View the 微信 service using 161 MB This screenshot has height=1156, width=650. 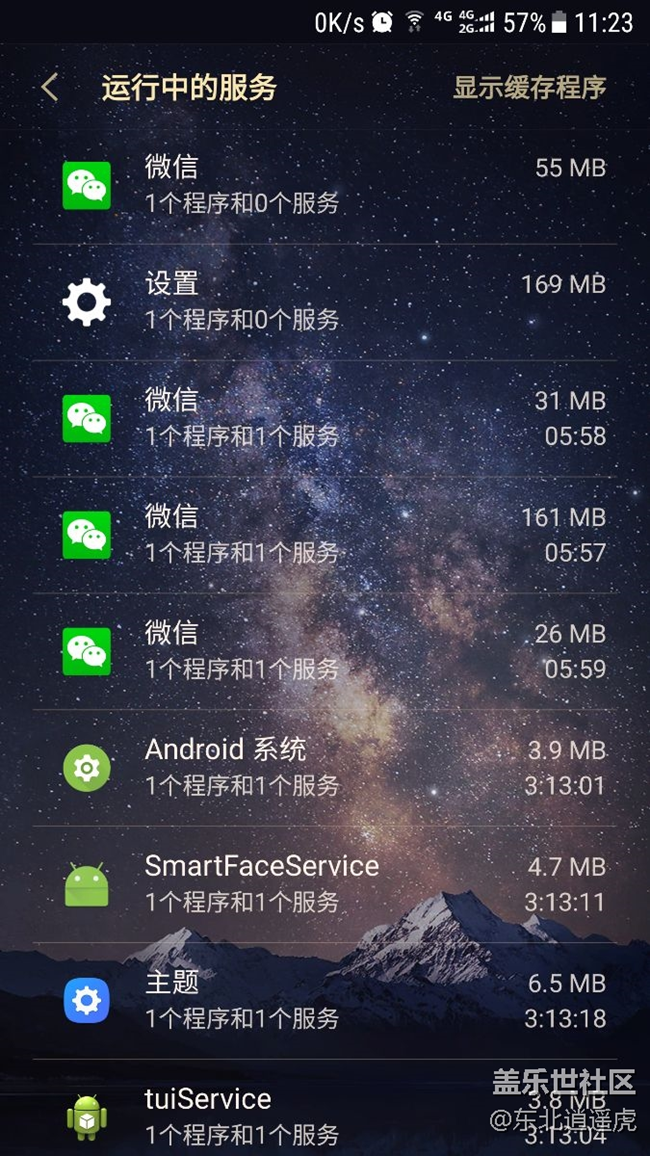click(325, 534)
